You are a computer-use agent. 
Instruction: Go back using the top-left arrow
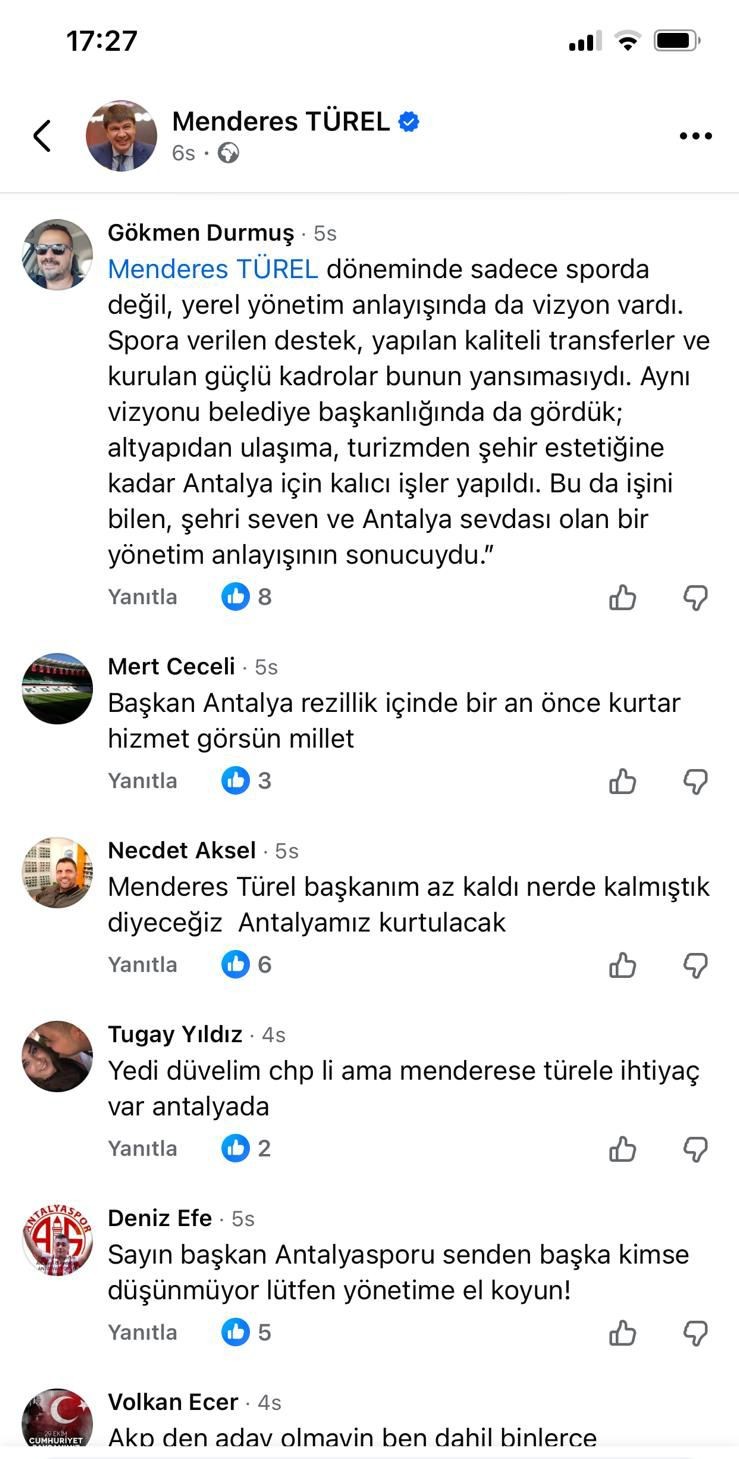pos(42,136)
